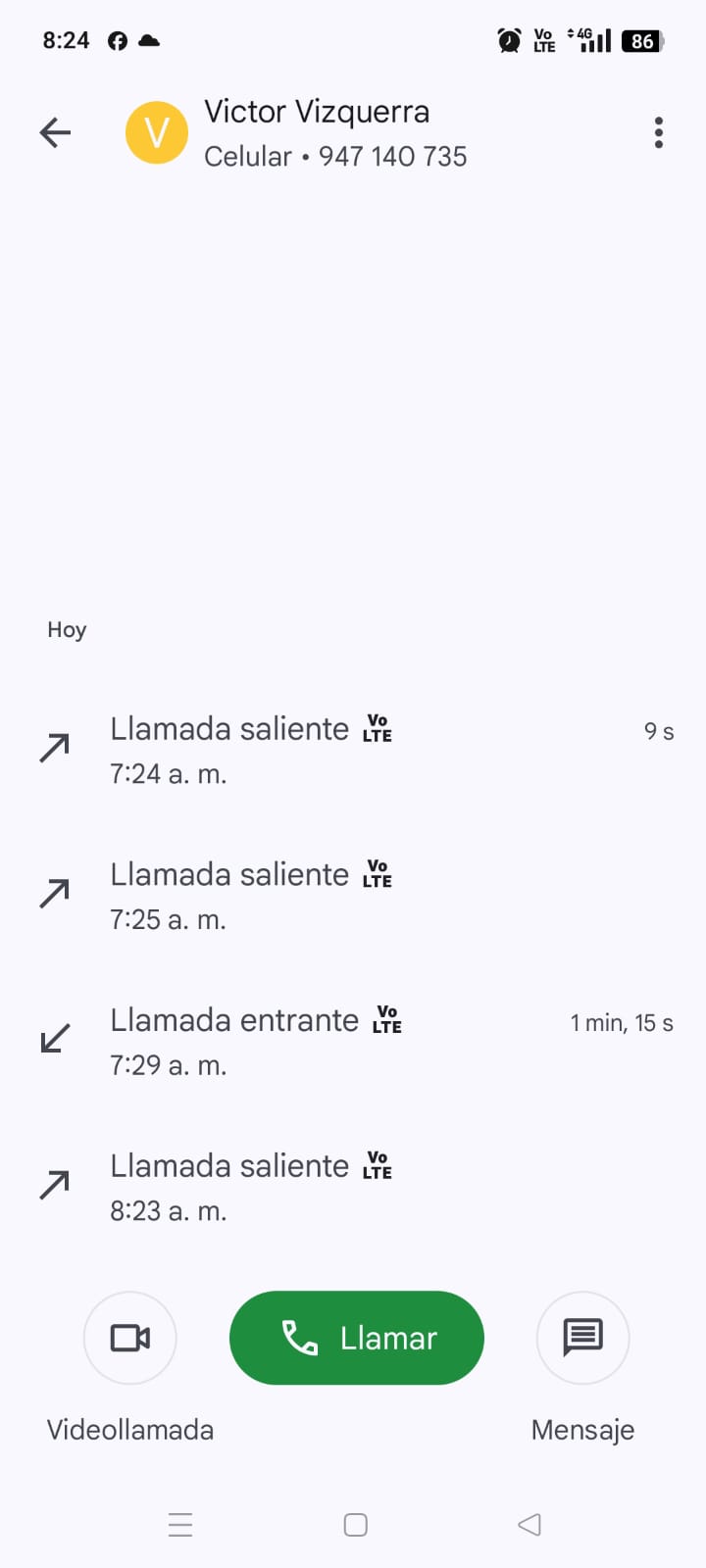This screenshot has height=1568, width=706.
Task: Tap the system home button
Action: (x=355, y=1525)
